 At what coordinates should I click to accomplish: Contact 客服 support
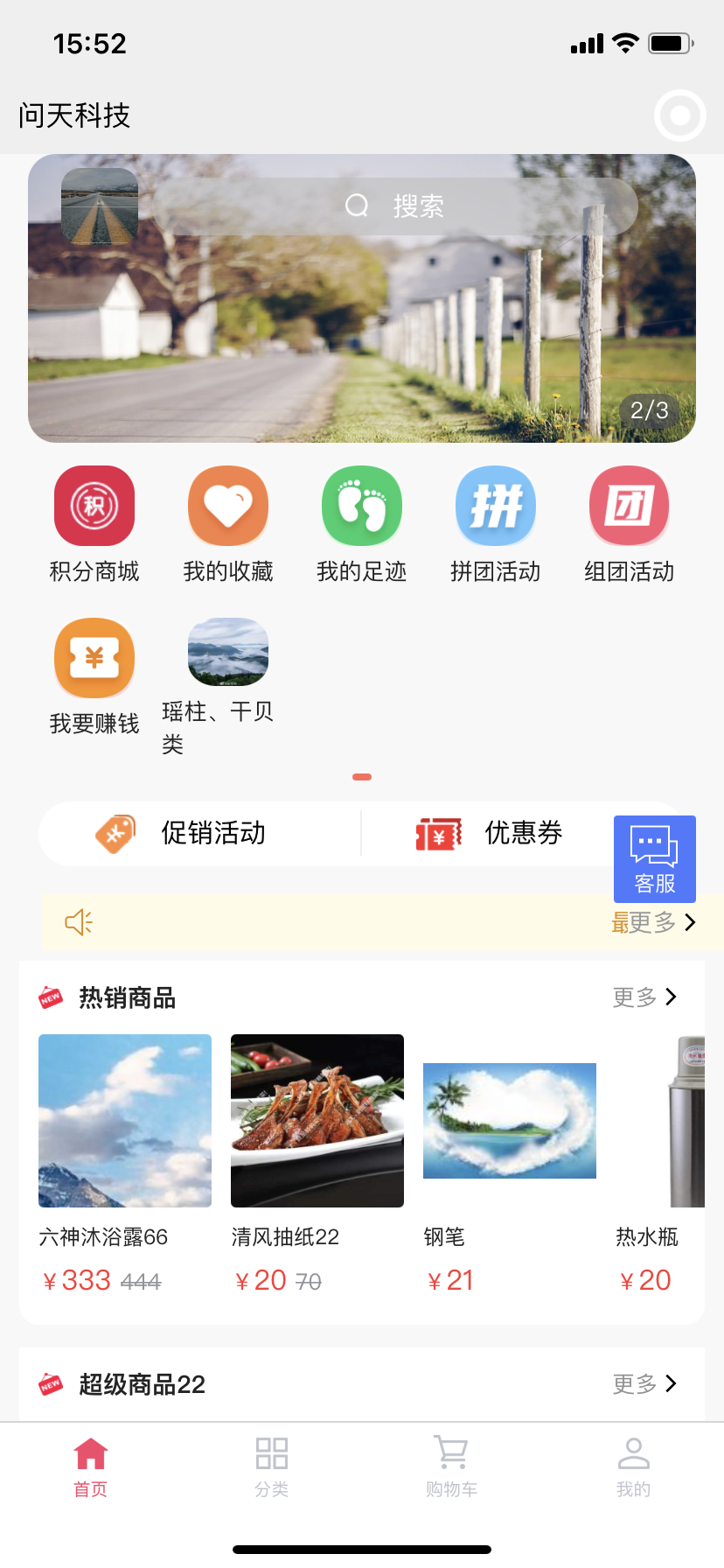(x=654, y=858)
